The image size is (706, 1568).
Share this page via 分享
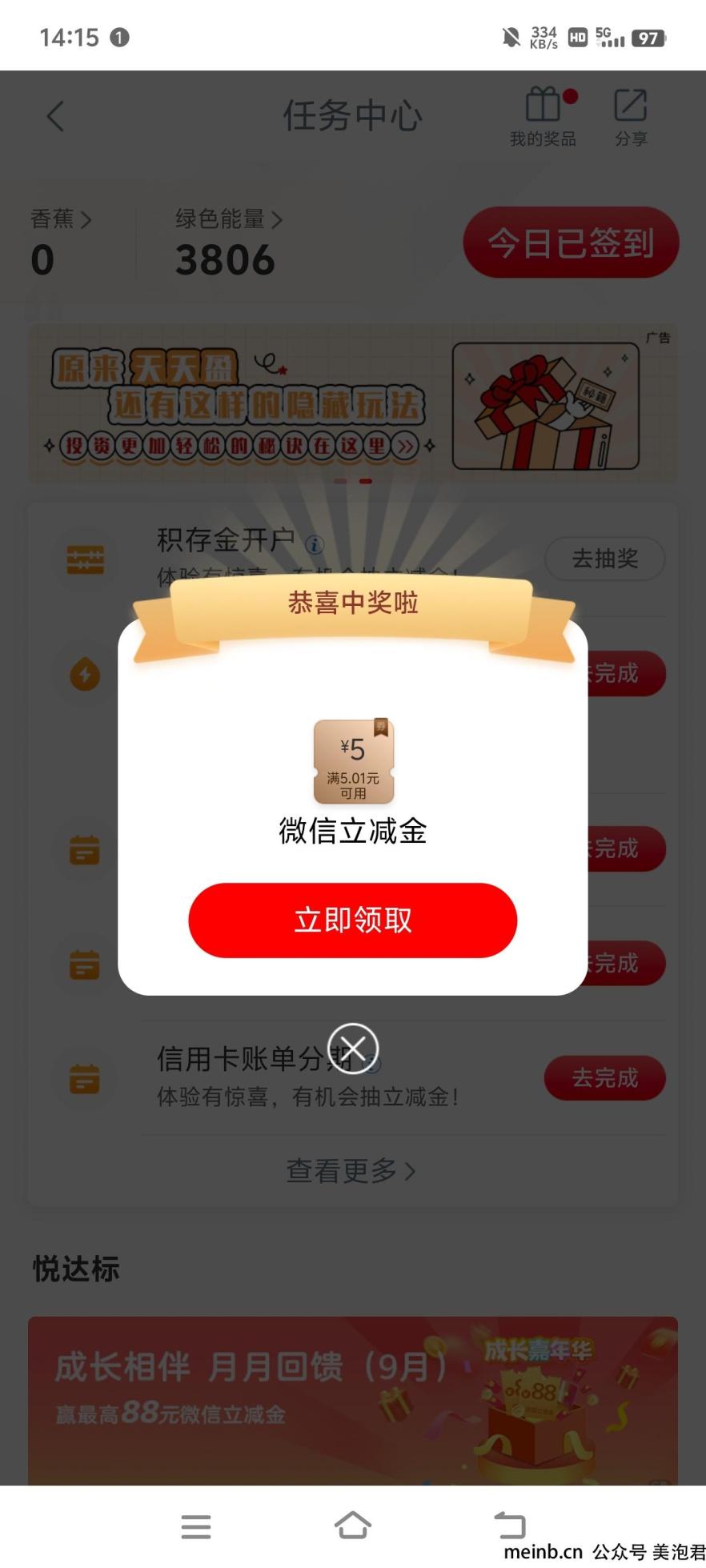pyautogui.click(x=631, y=117)
